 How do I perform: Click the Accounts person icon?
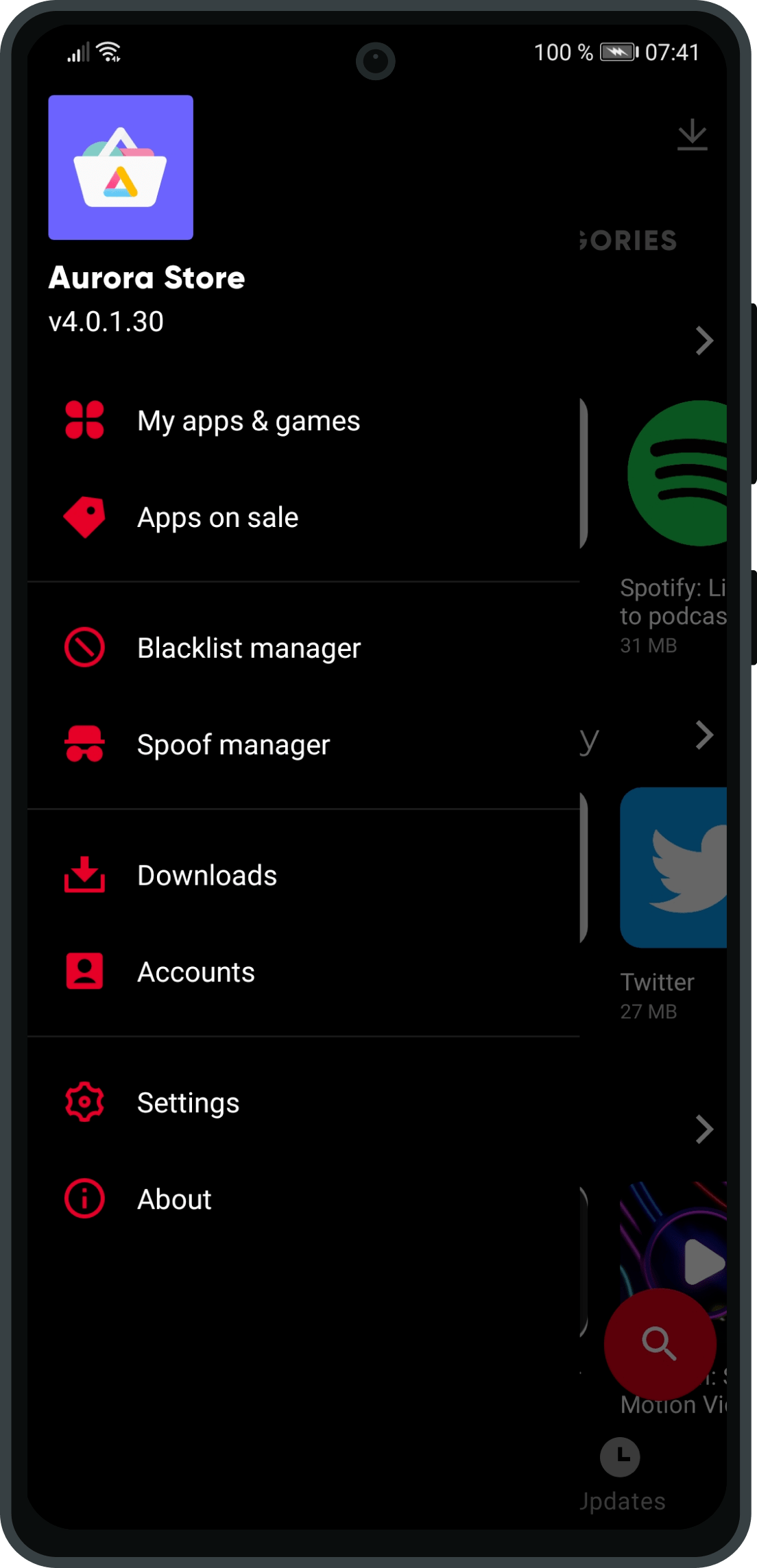pyautogui.click(x=84, y=971)
